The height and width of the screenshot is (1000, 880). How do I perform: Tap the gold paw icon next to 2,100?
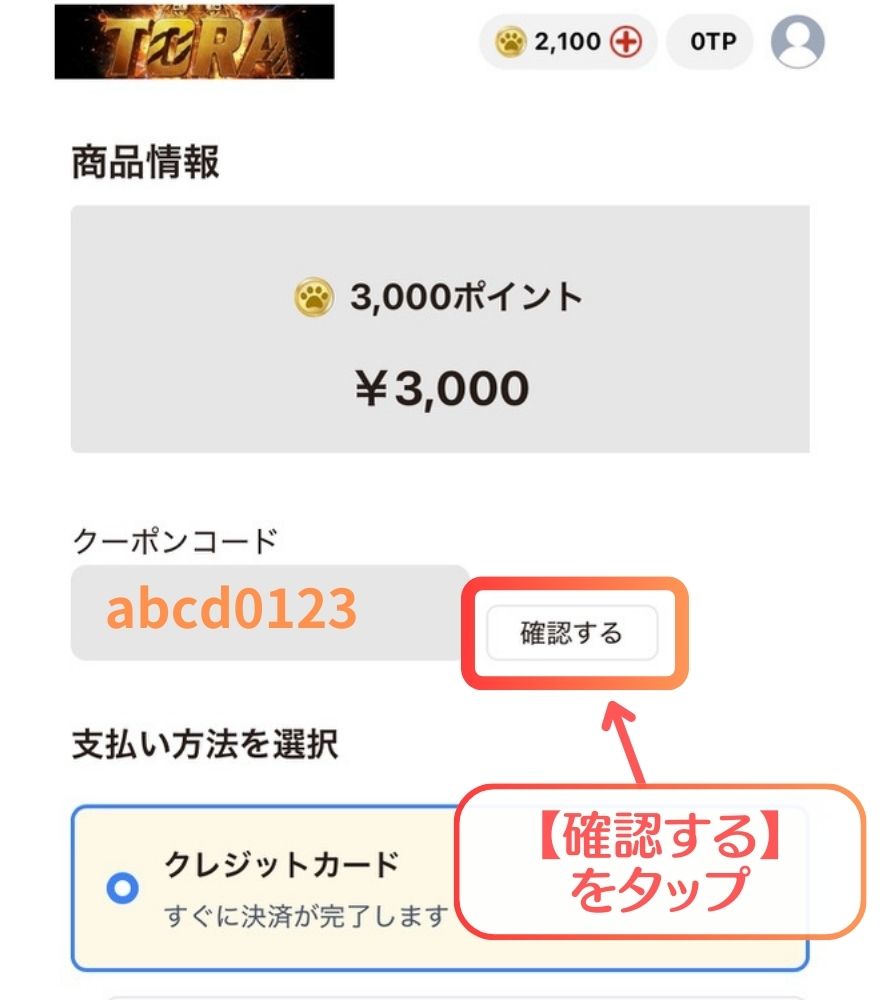pos(512,42)
